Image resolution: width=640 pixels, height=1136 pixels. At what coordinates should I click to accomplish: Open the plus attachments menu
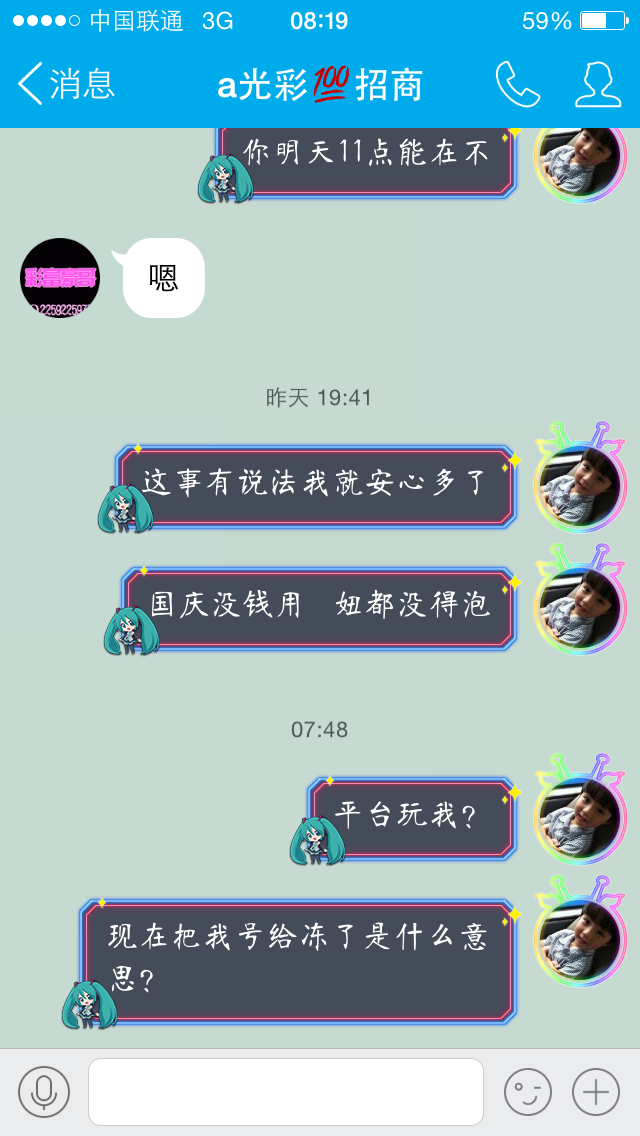pos(596,1092)
